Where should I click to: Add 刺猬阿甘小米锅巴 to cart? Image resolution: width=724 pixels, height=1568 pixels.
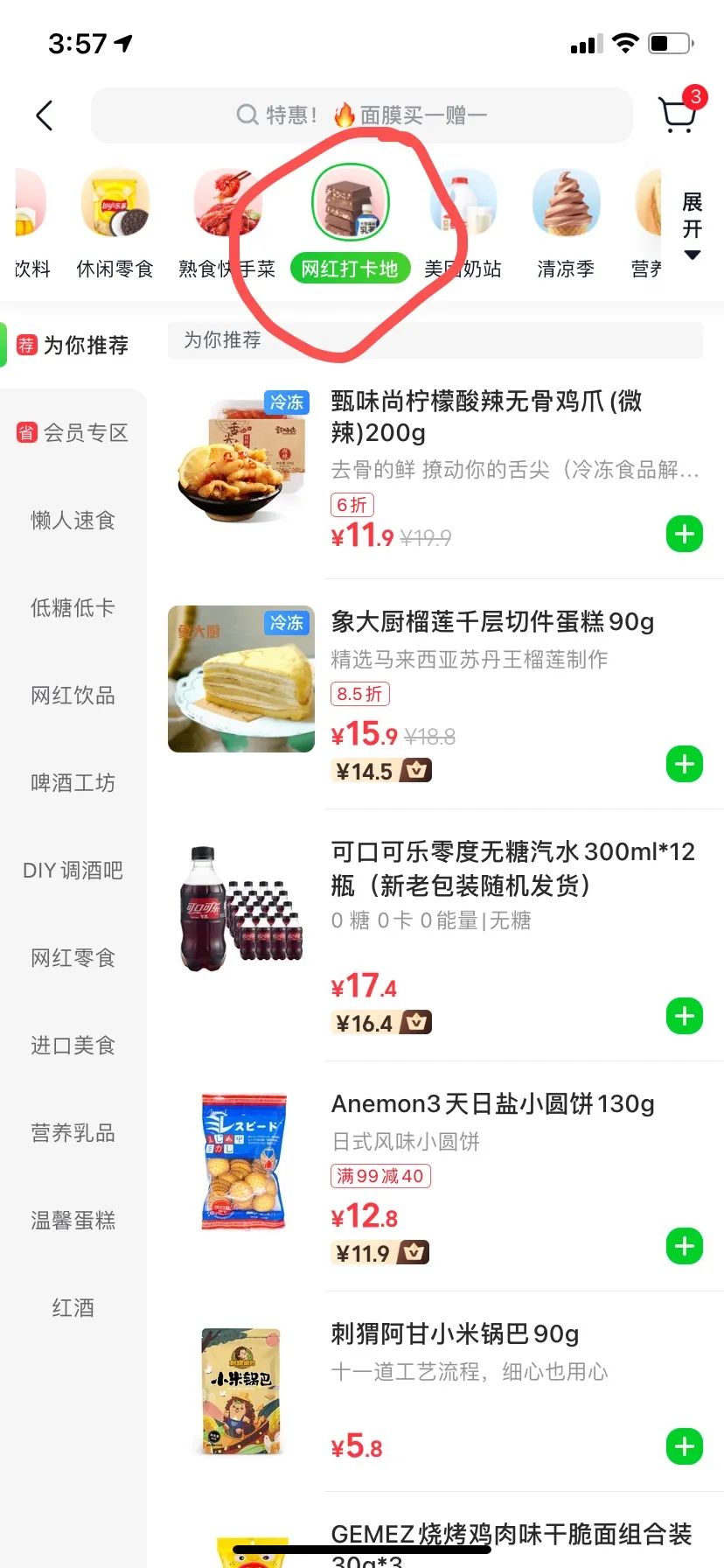click(x=684, y=1446)
